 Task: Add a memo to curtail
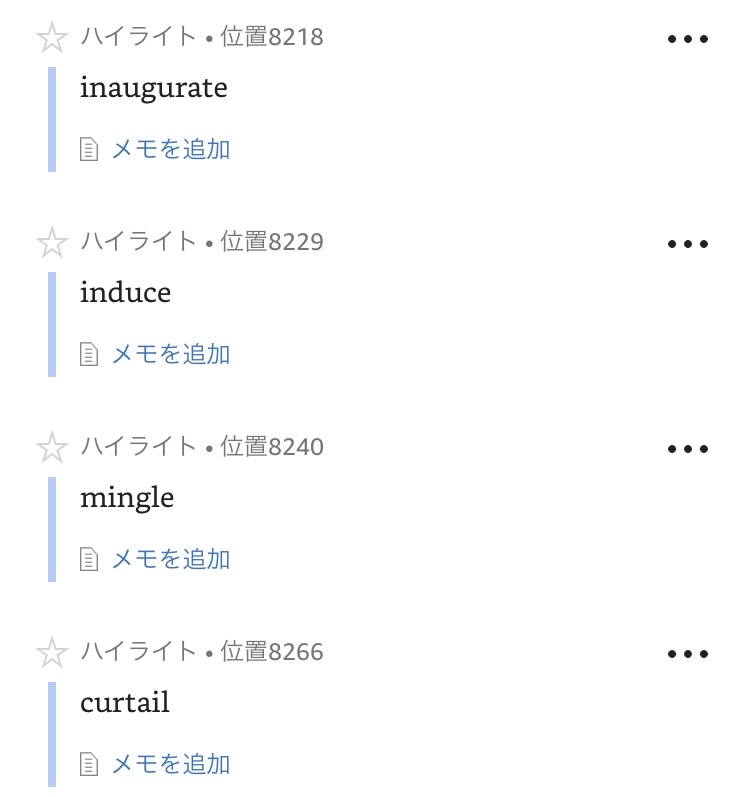(170, 765)
